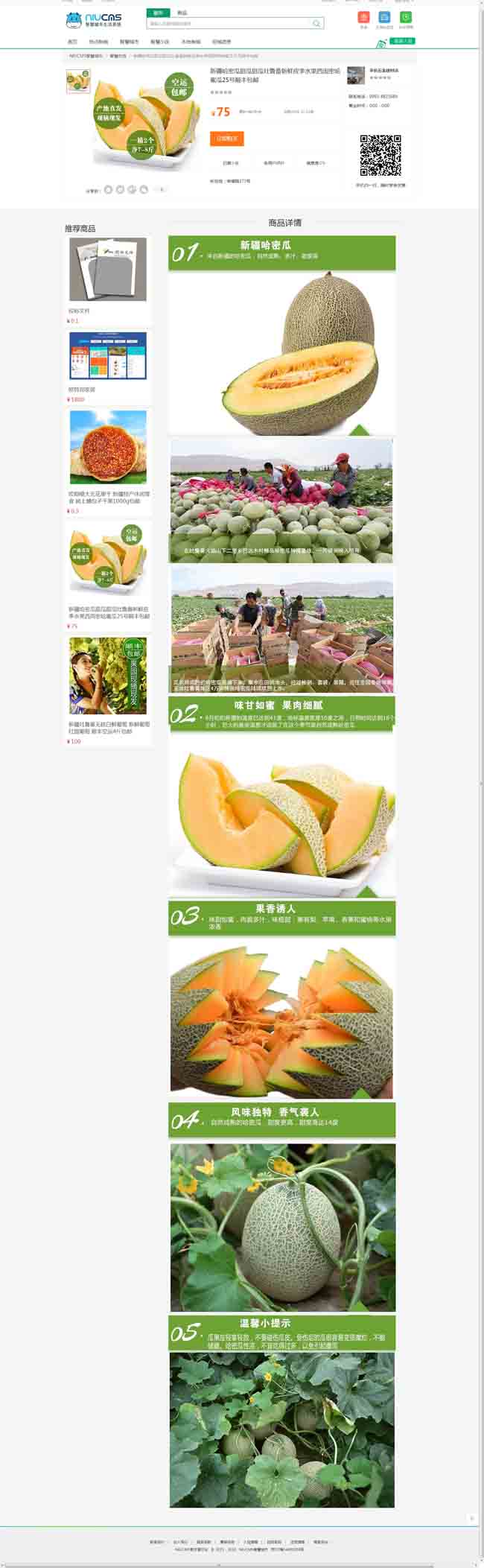This screenshot has width=484, height=1568.
Task: Open the blue icon in the top right
Action: (x=384, y=17)
